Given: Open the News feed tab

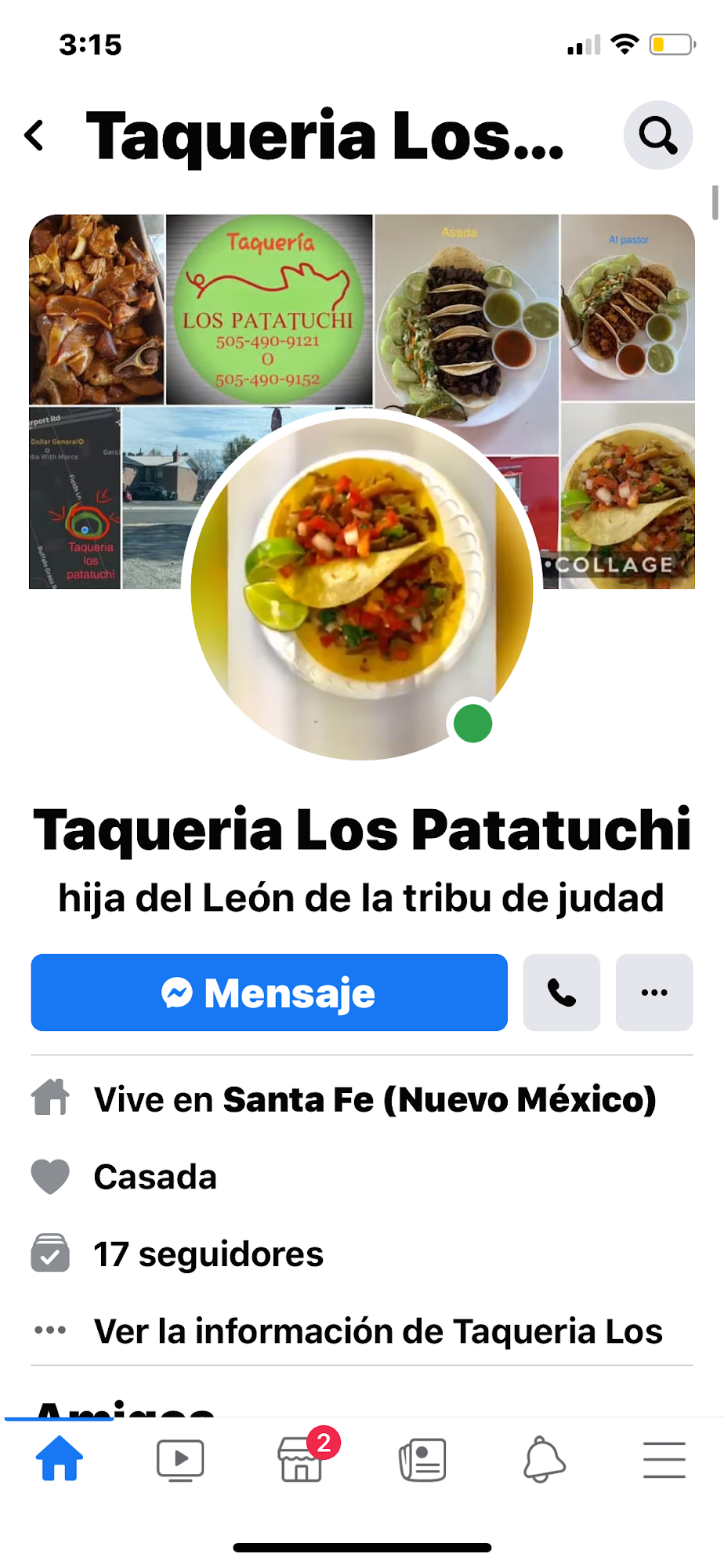Looking at the screenshot, I should (422, 1459).
